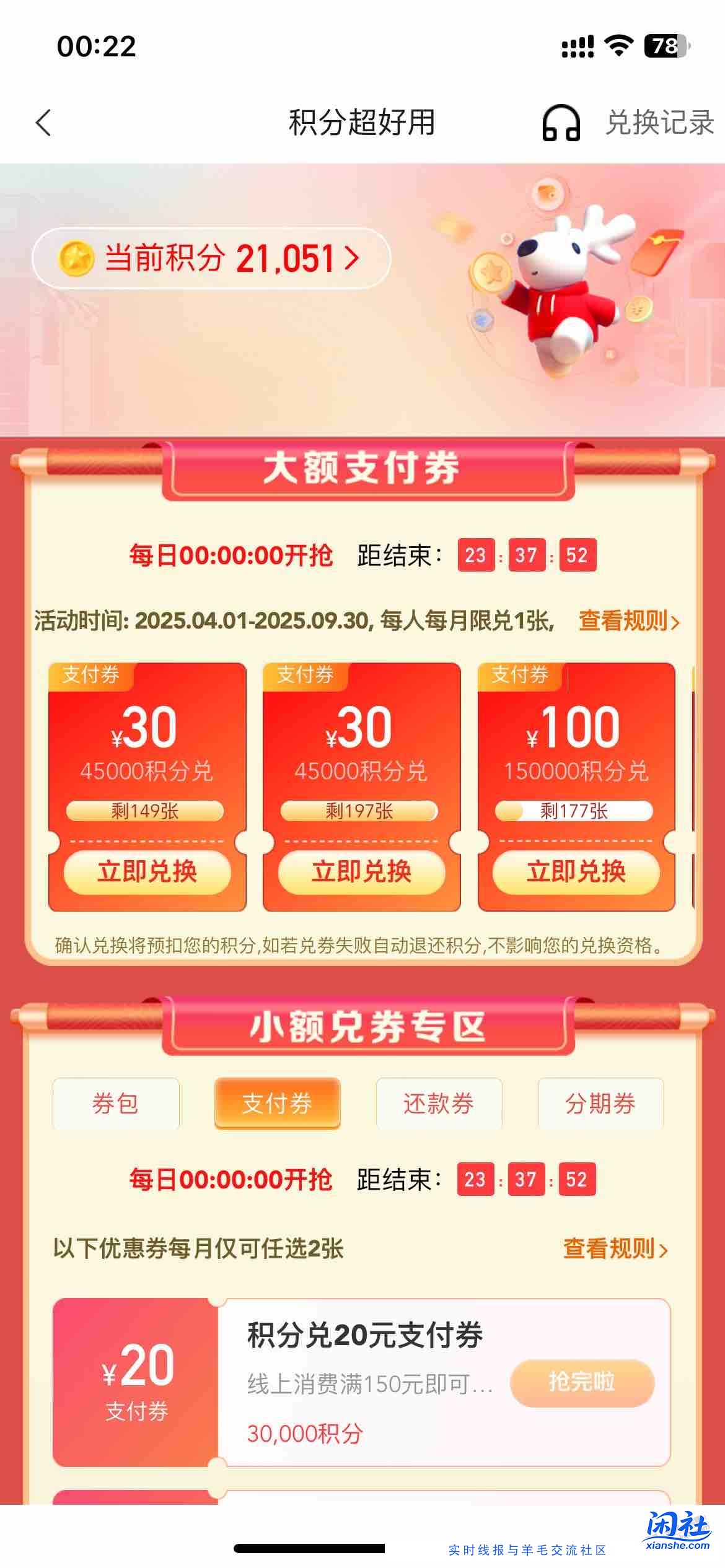This screenshot has width=725, height=1568.
Task: Open customer service headset icon
Action: (x=561, y=123)
